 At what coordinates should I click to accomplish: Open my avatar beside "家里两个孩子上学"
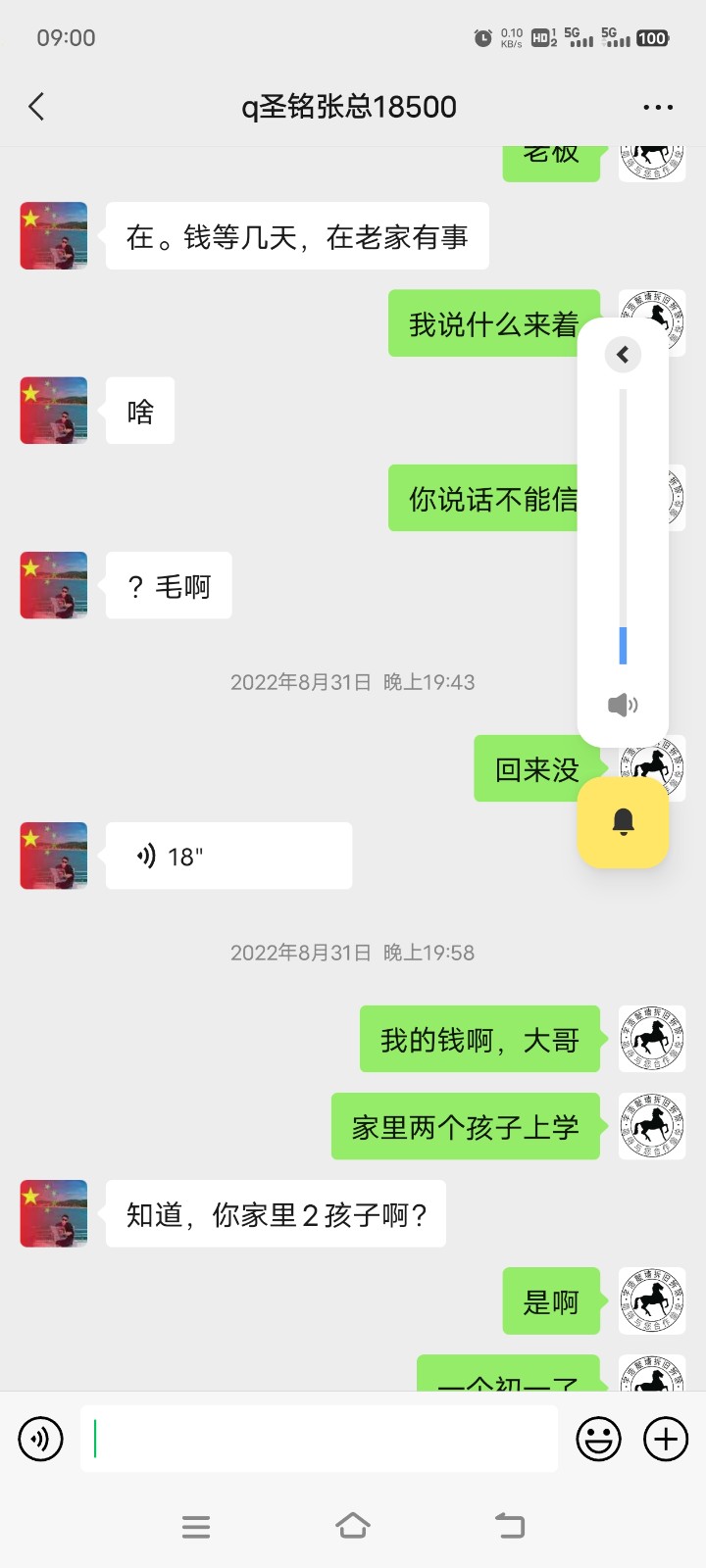point(652,1127)
